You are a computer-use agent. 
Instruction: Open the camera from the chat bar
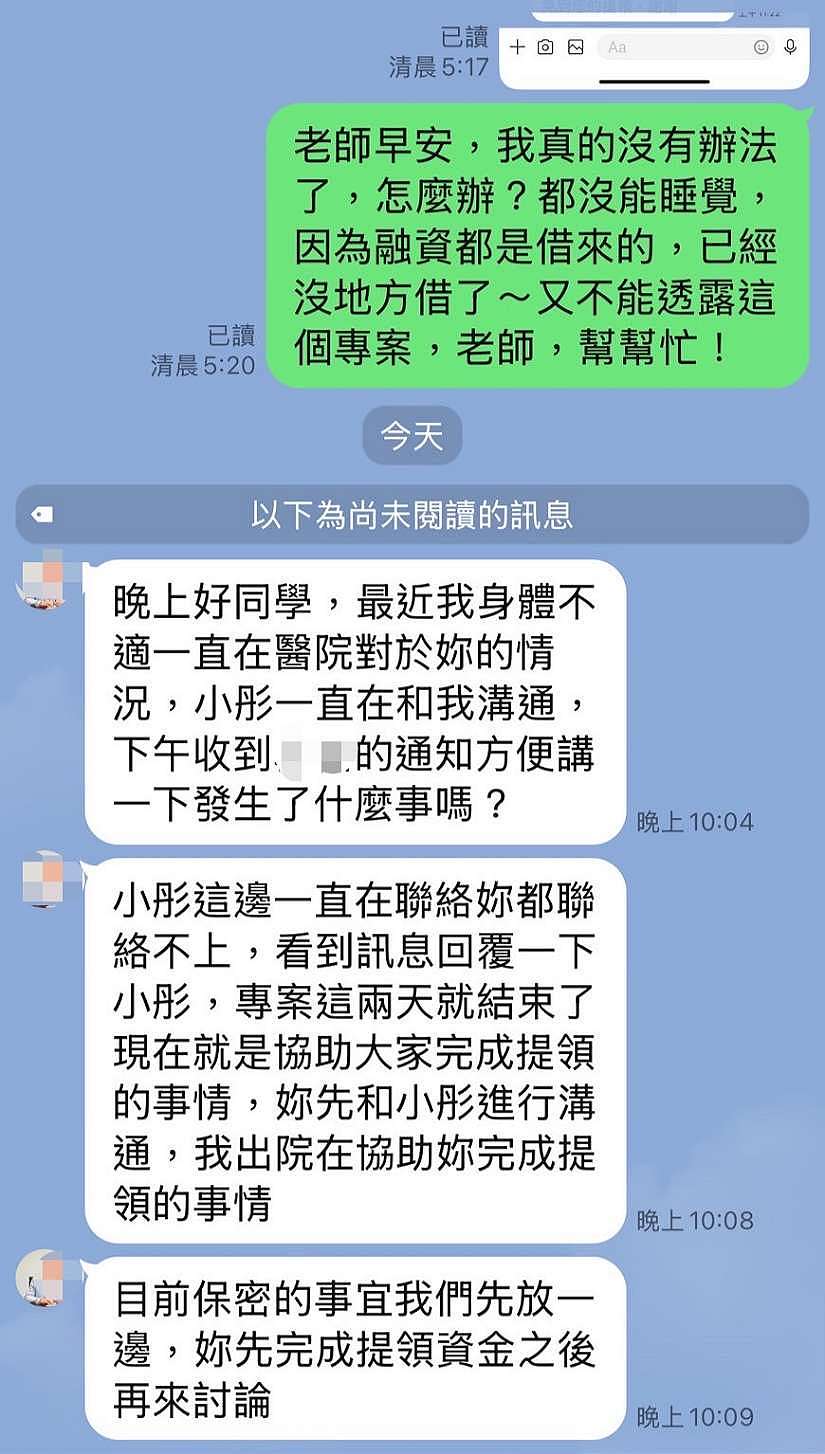pos(545,47)
